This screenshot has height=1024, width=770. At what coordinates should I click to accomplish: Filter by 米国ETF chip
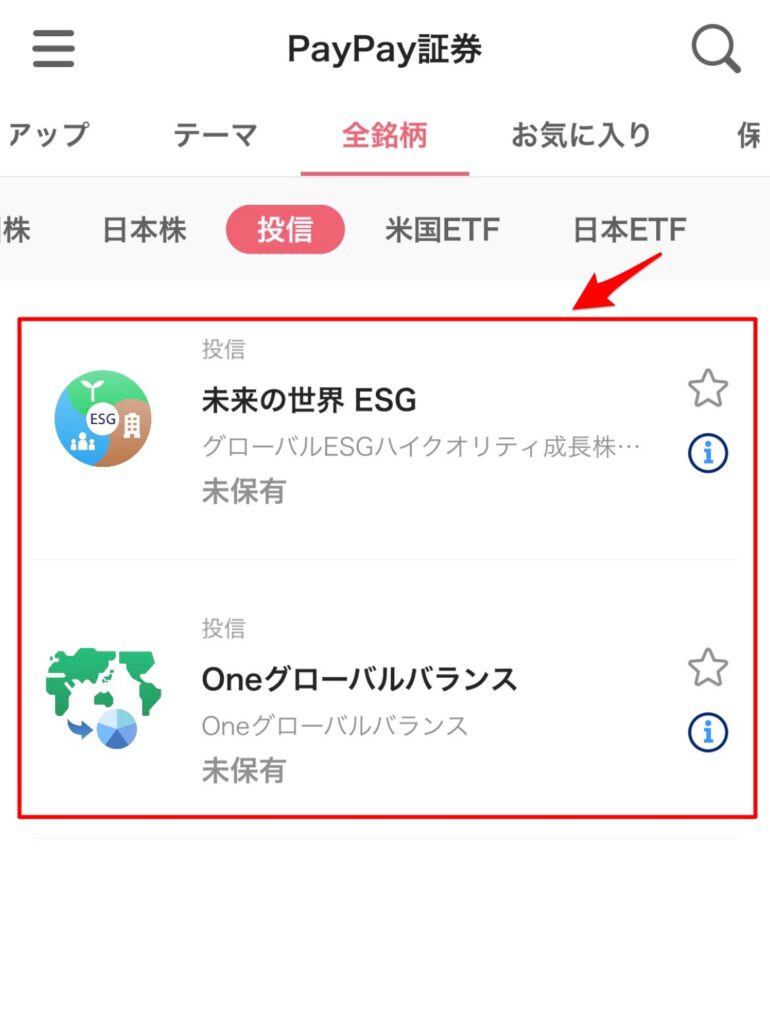point(442,230)
